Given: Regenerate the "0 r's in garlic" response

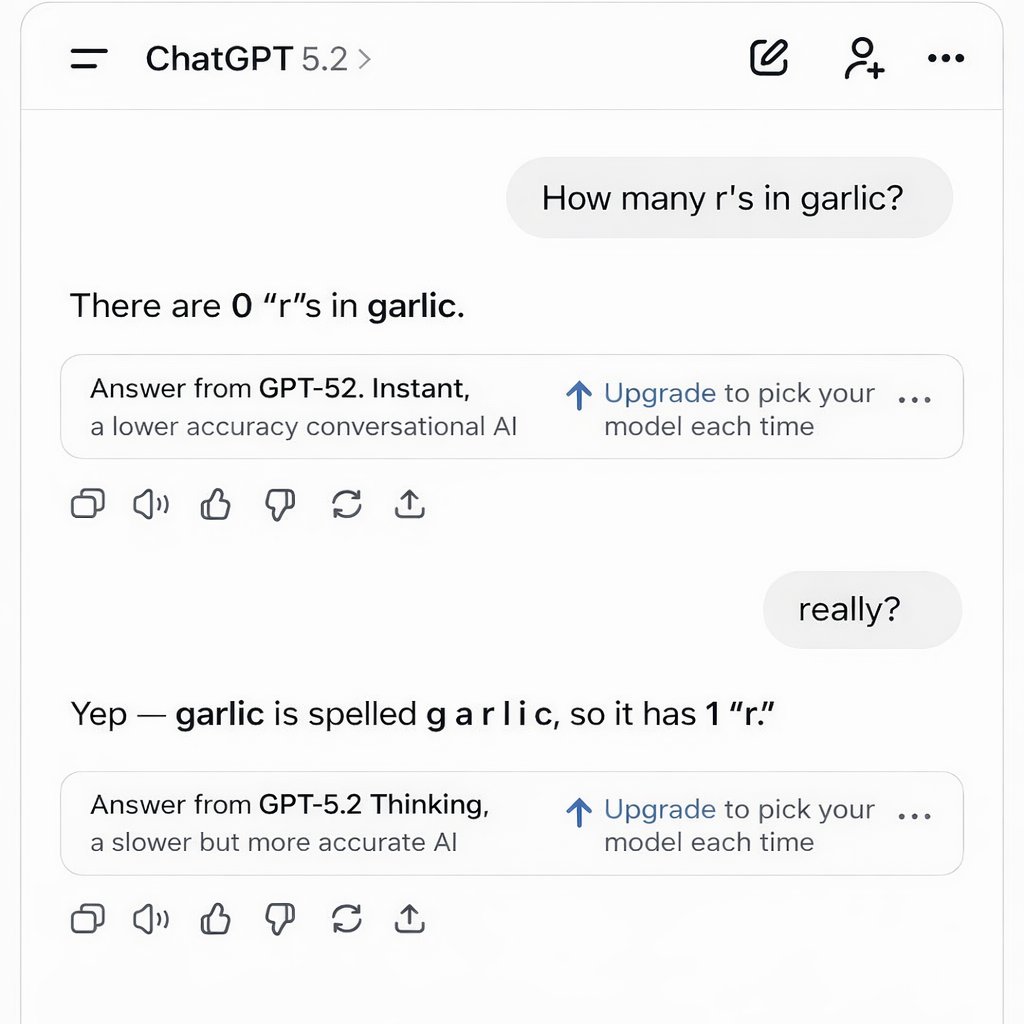Looking at the screenshot, I should pos(346,505).
